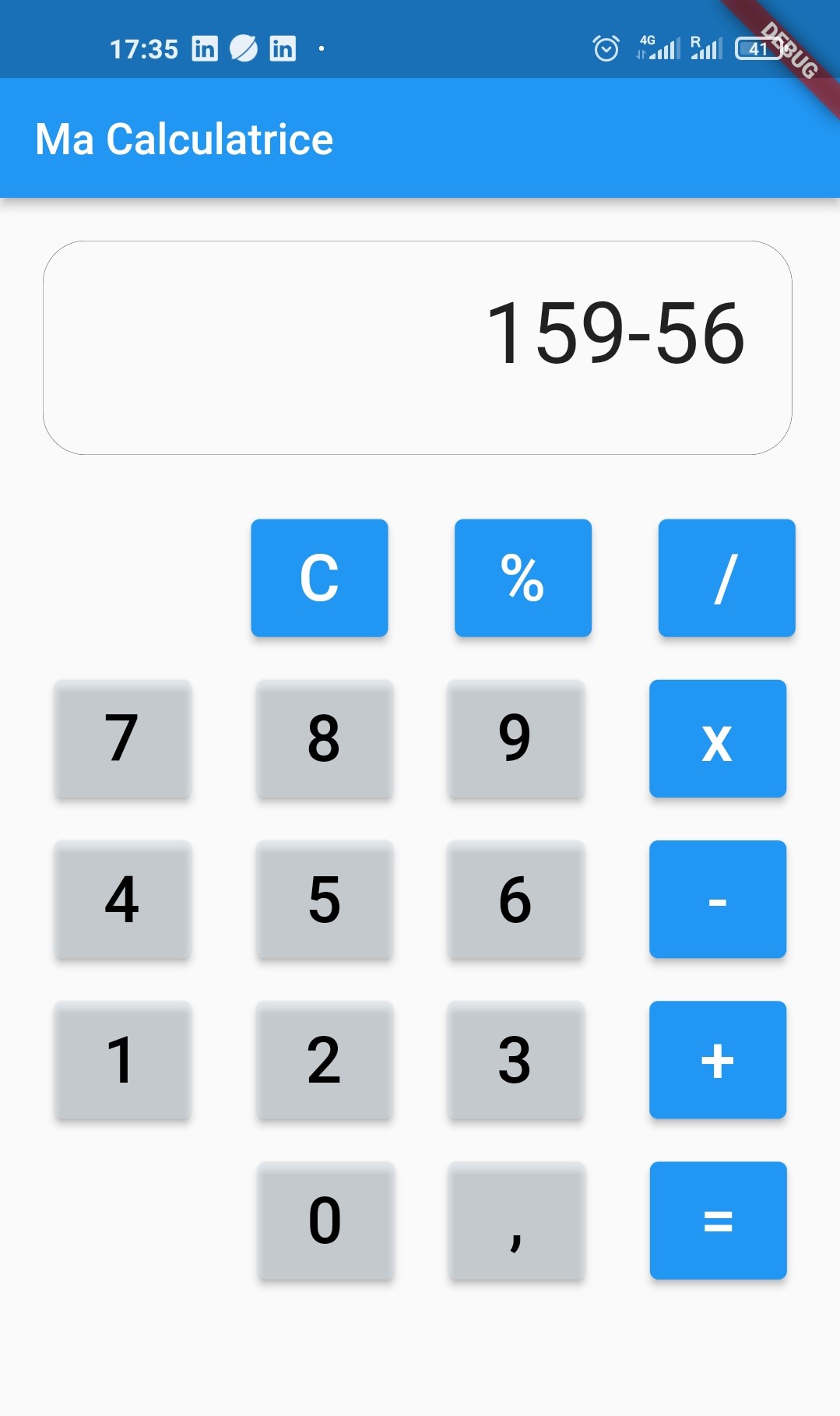Viewport: 840px width, 1416px height.
Task: Compute the result with the equals key
Action: click(x=718, y=1221)
